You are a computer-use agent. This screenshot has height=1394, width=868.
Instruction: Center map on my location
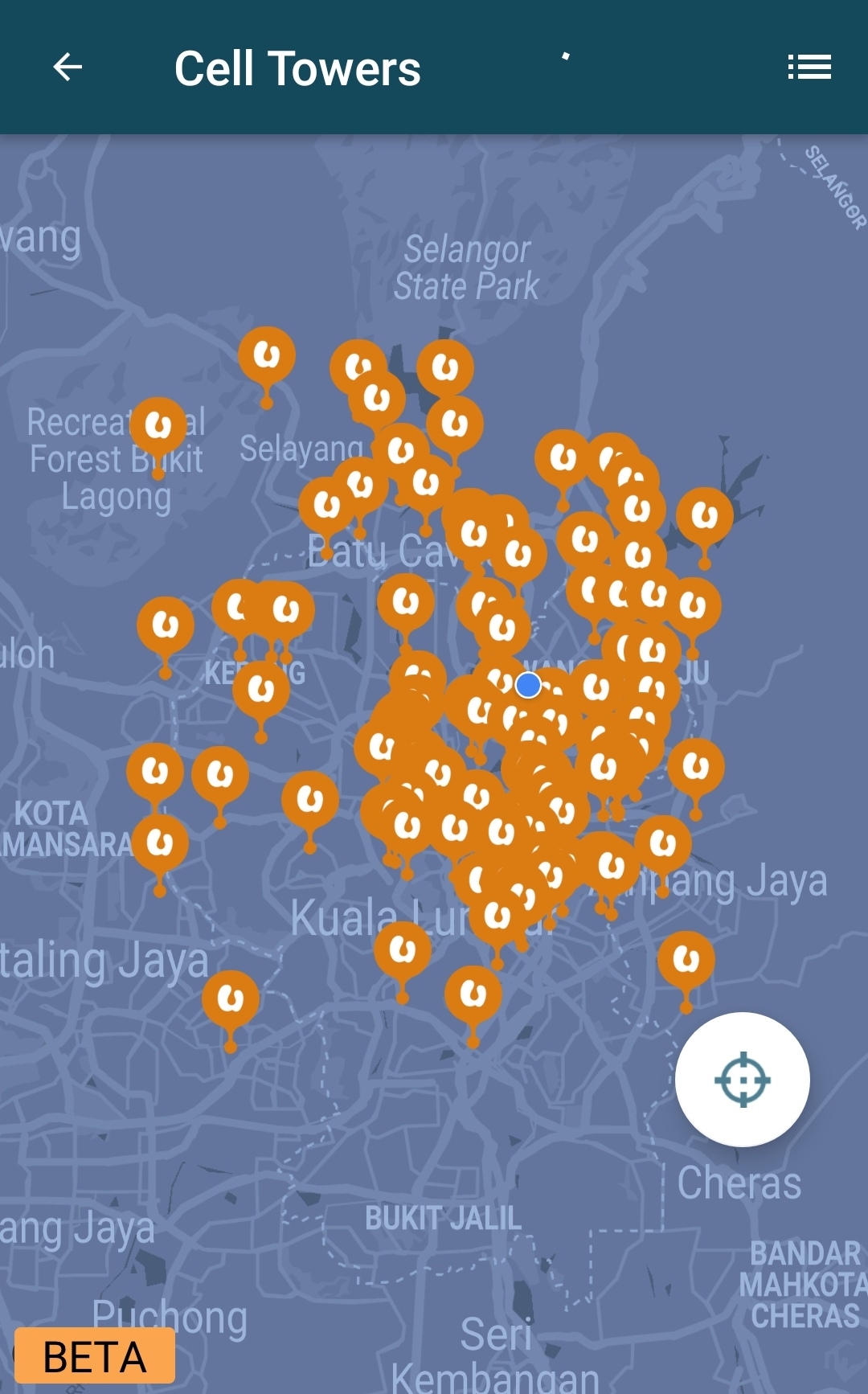[x=742, y=1079]
